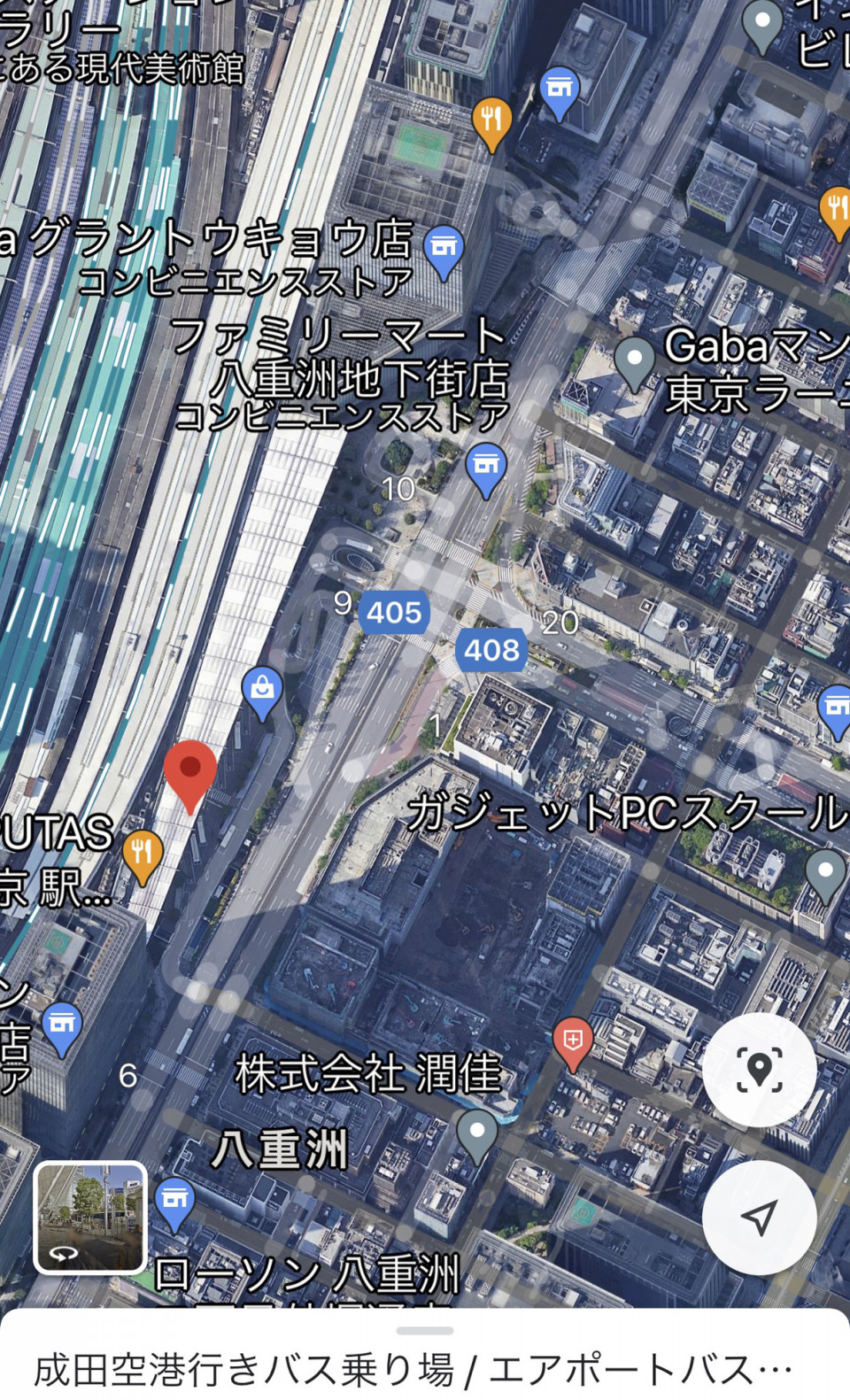Tap the live view location button
The height and width of the screenshot is (1400, 850).
tap(759, 1070)
